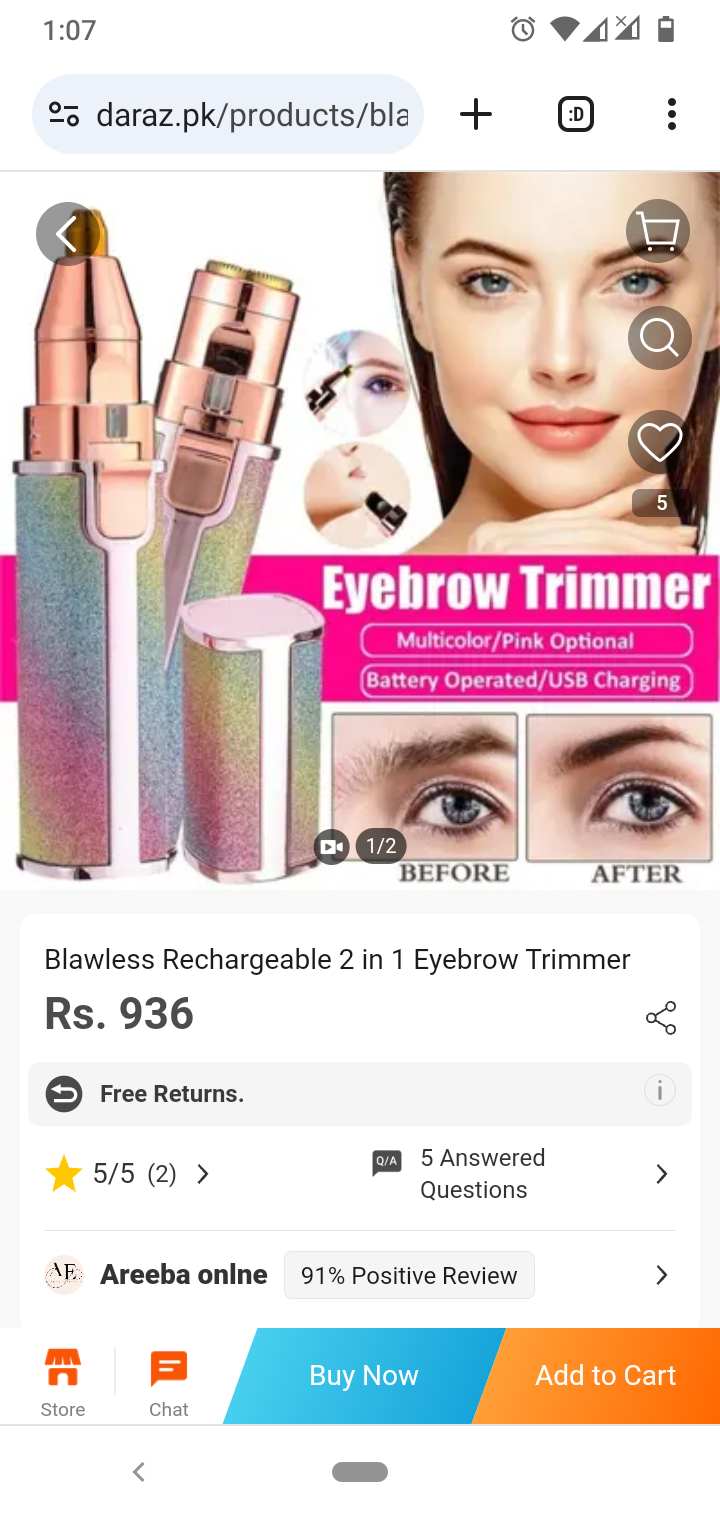Open Free Returns info icon
The image size is (720, 1520).
[x=659, y=1090]
